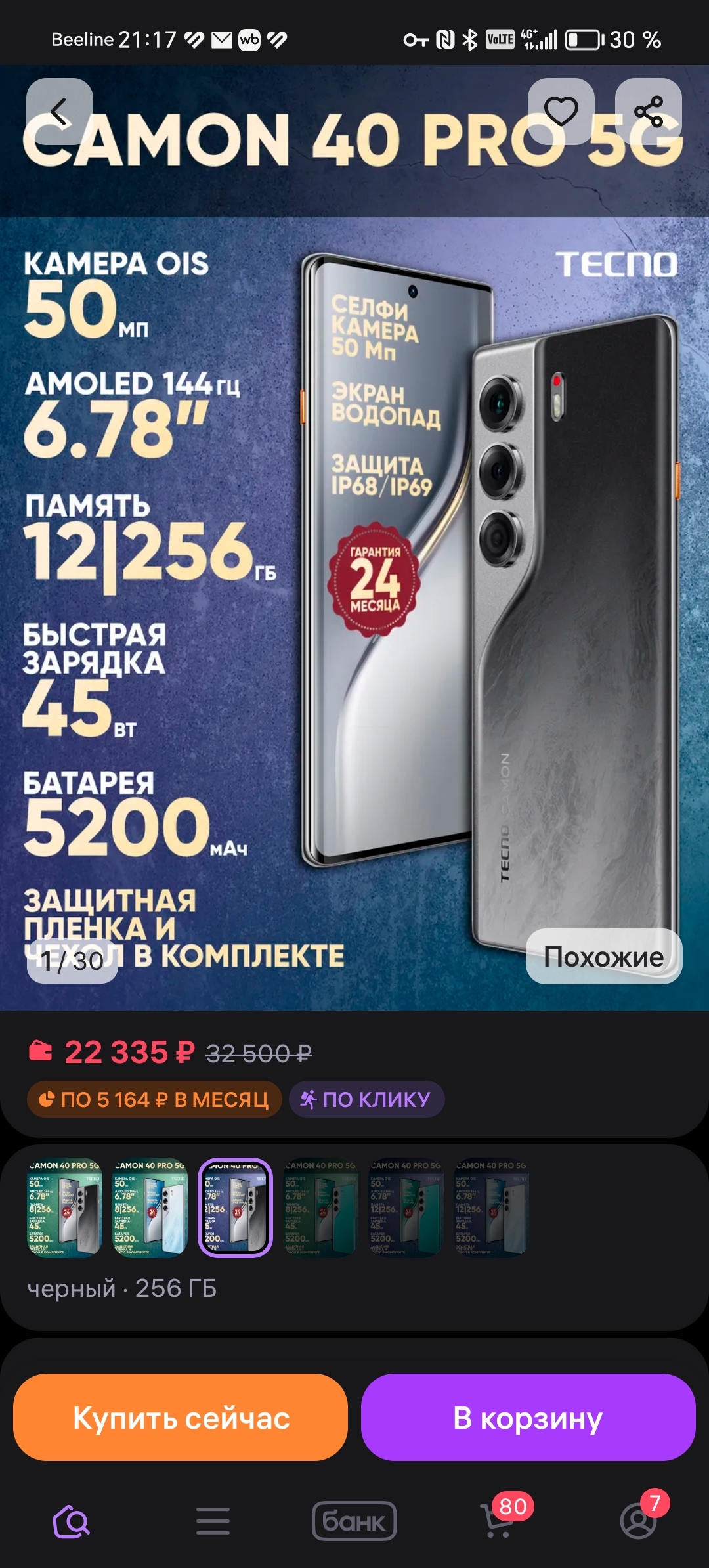The height and width of the screenshot is (1568, 709).
Task: Open the catalog menu tab
Action: click(x=213, y=1521)
